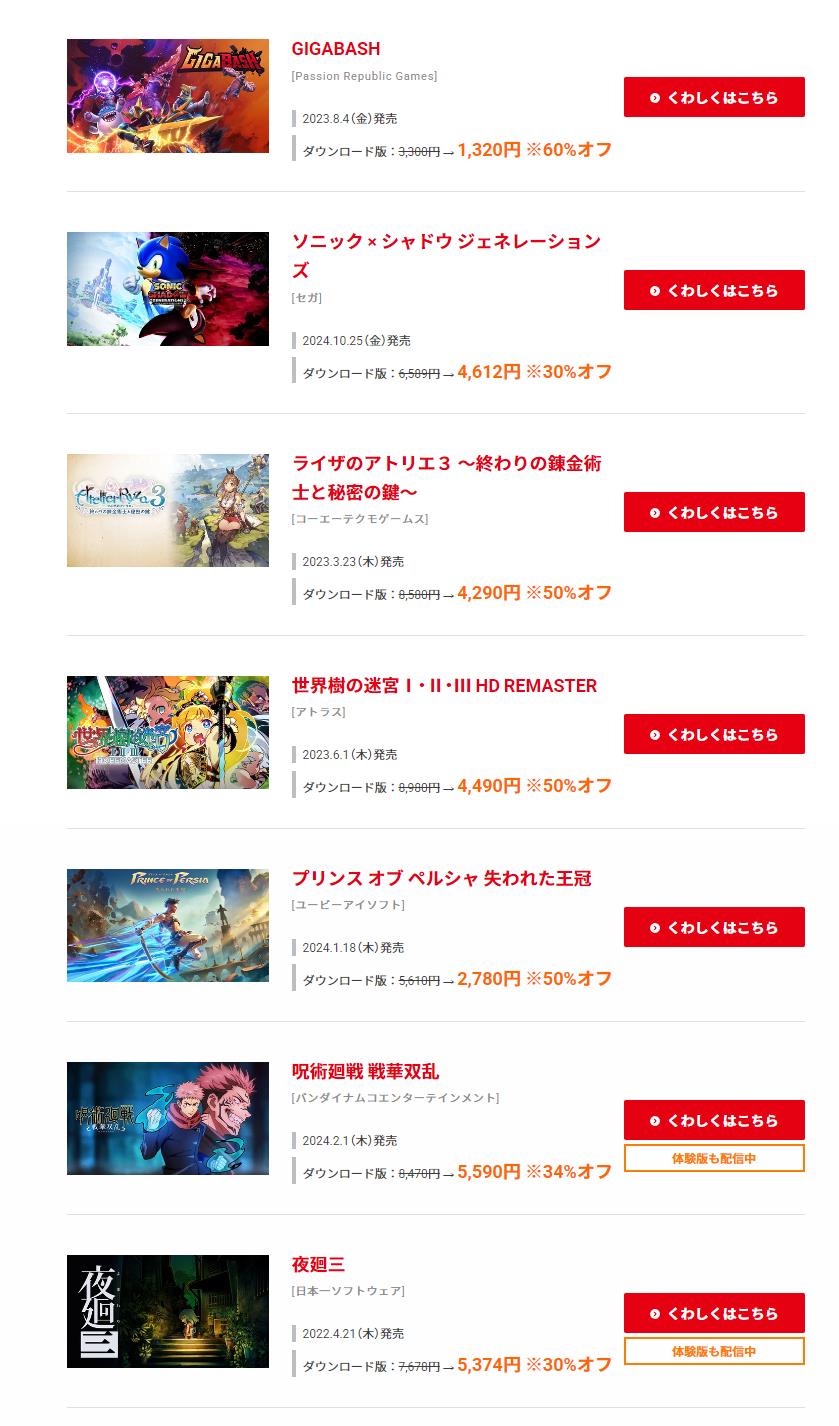Open the Atelier Ryza 3 cover image
Image resolution: width=839 pixels, height=1426 pixels.
pos(168,510)
